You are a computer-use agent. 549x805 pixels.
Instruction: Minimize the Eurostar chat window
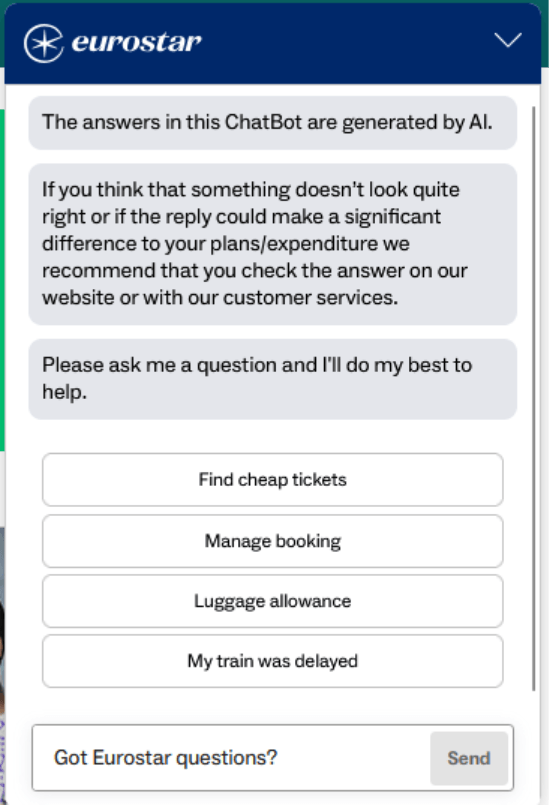click(507, 40)
